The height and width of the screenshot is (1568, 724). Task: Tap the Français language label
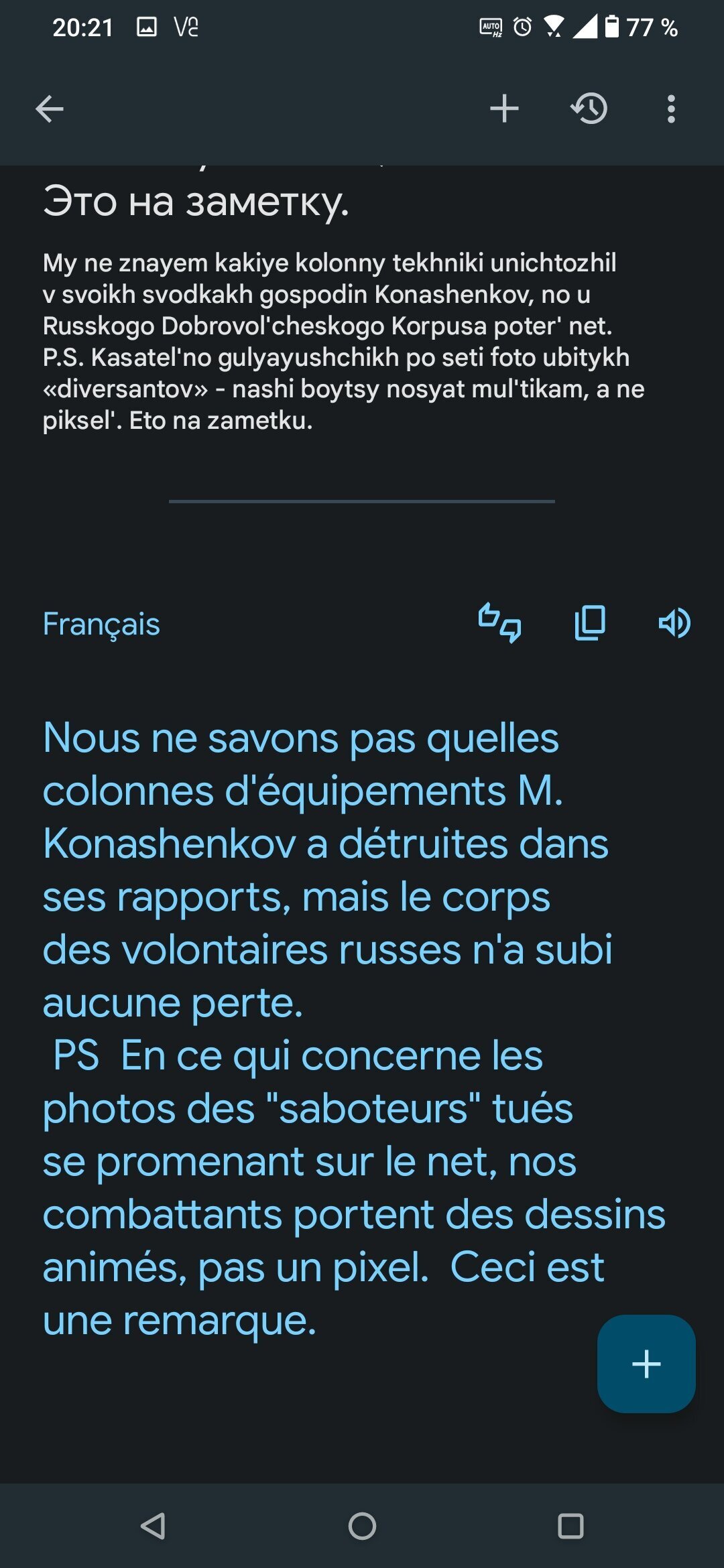tap(101, 624)
